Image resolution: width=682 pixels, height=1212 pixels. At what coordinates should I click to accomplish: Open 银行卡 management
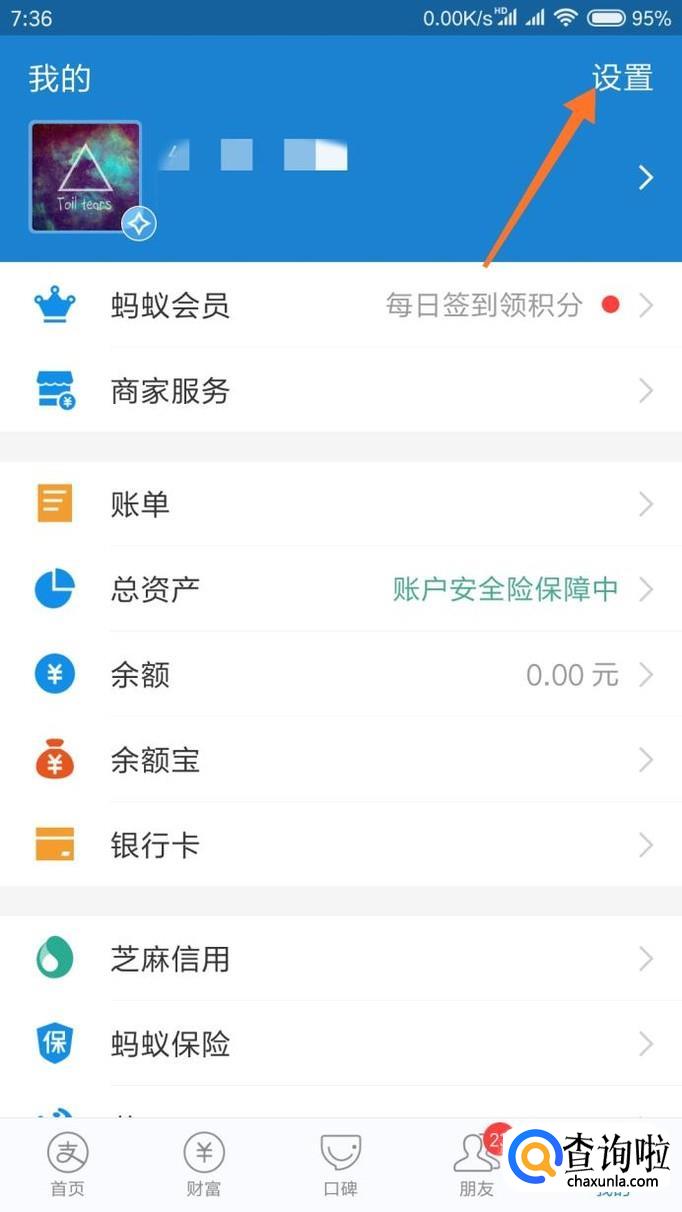click(x=340, y=845)
